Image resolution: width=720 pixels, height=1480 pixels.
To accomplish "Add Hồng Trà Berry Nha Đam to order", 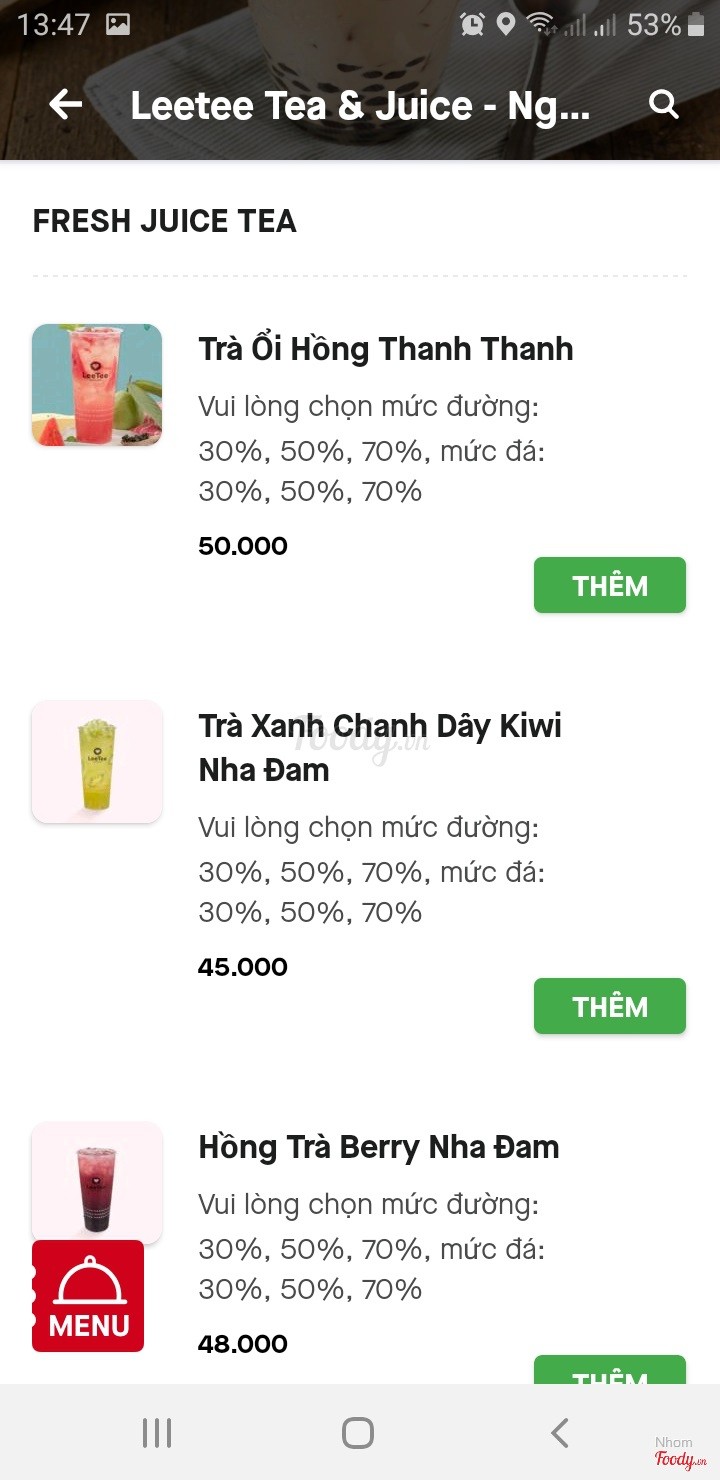I will (609, 1371).
